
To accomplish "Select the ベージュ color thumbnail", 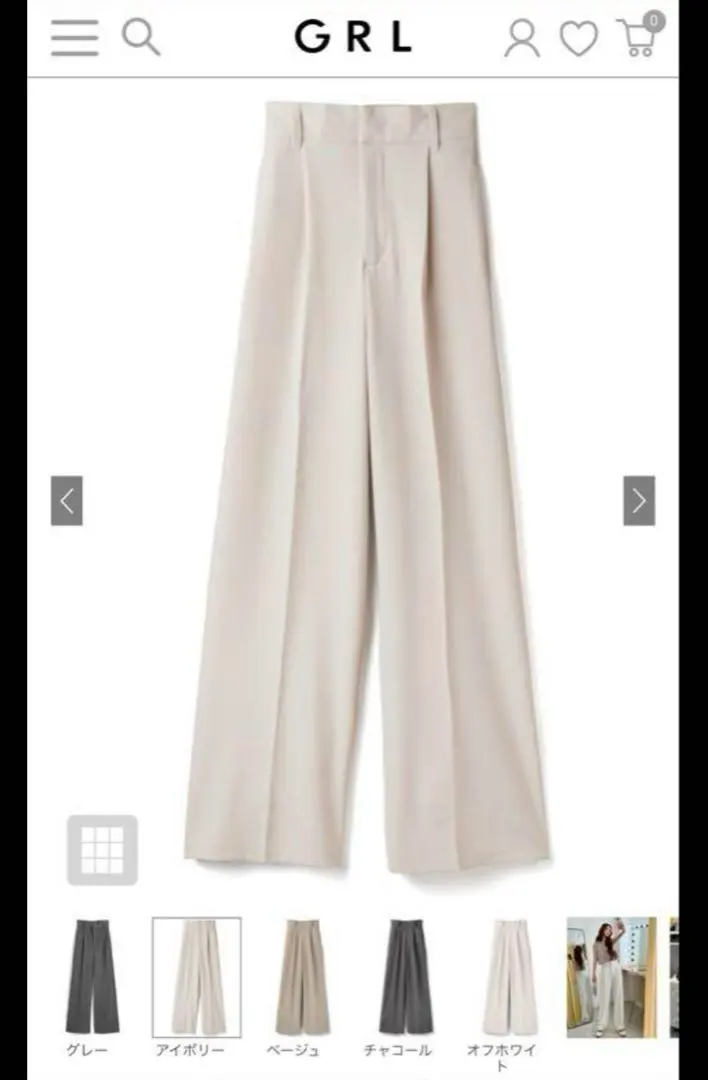I will click(x=302, y=976).
